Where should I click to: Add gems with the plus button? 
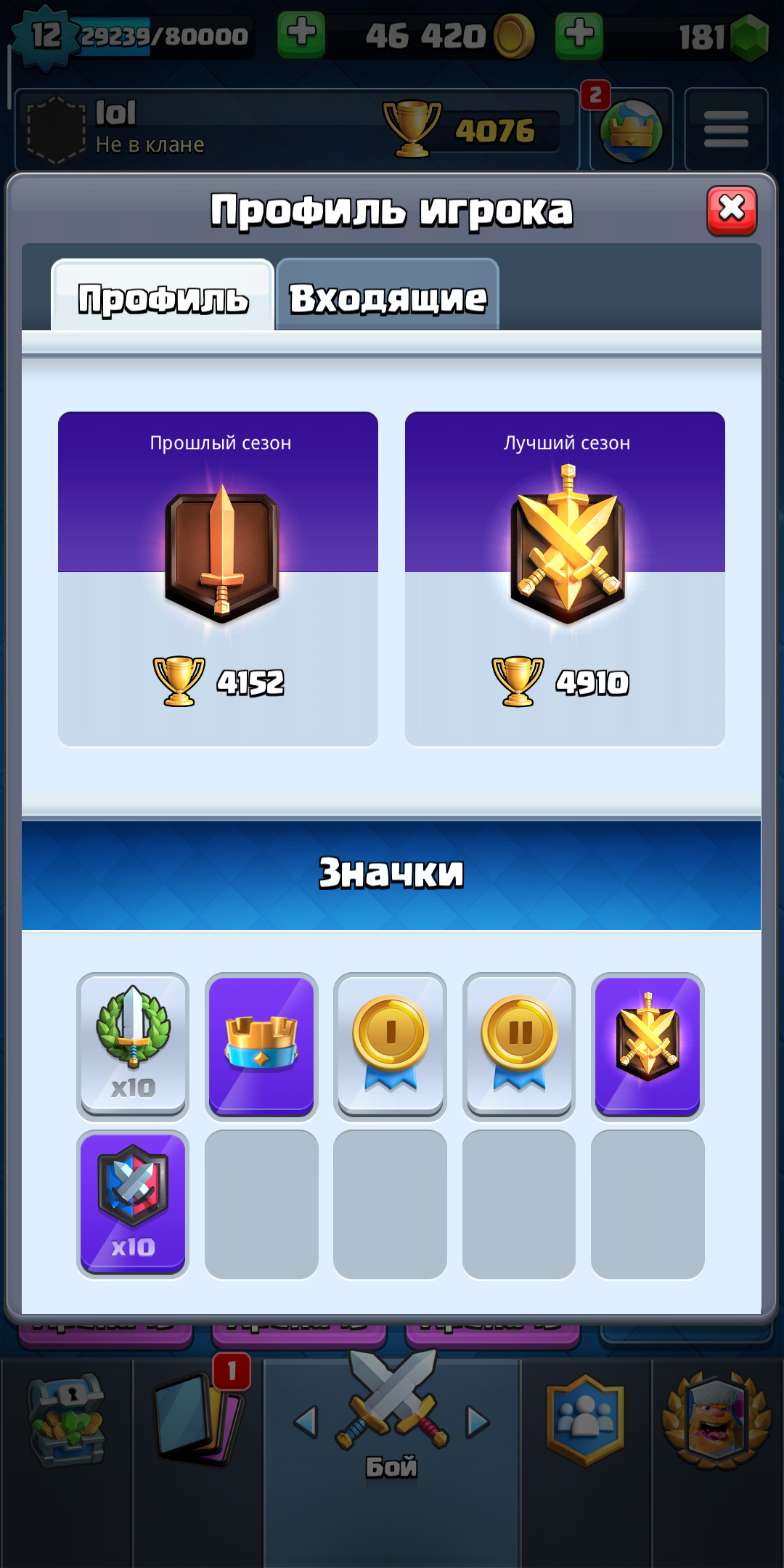579,35
